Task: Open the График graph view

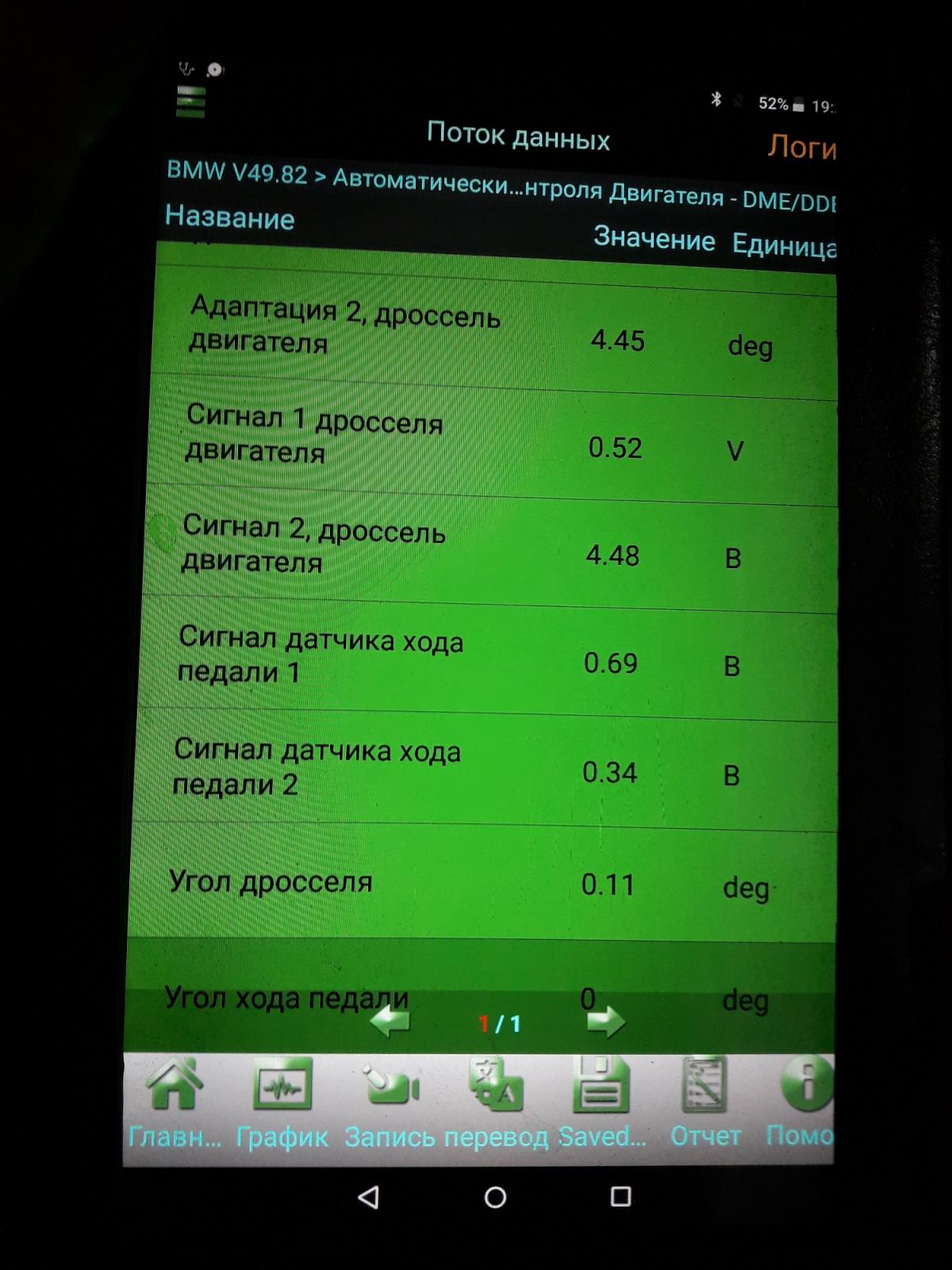Action: coord(282,1102)
